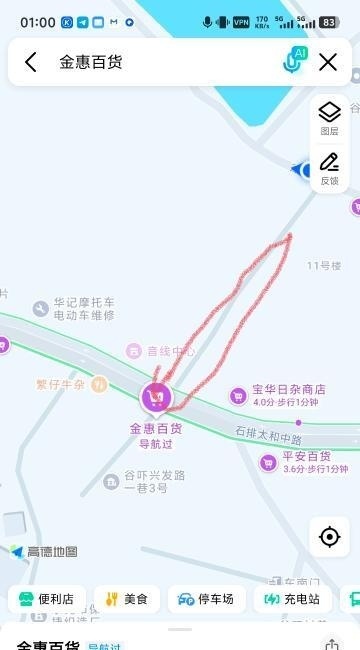Image resolution: width=360 pixels, height=650 pixels.
Task: Tap the 金惠百货 map pin
Action: point(156,399)
